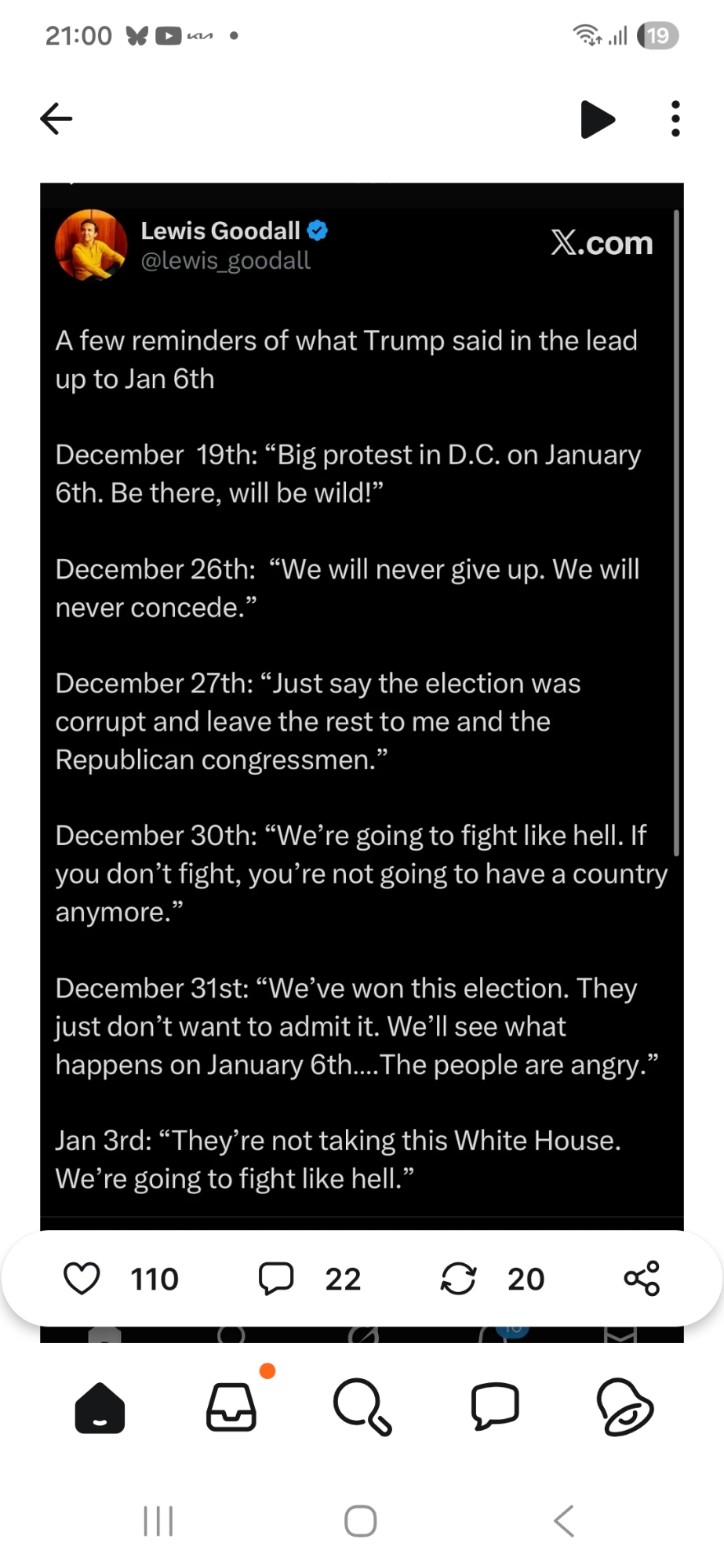The height and width of the screenshot is (1568, 724).
Task: Go back using the top arrow
Action: (x=56, y=119)
